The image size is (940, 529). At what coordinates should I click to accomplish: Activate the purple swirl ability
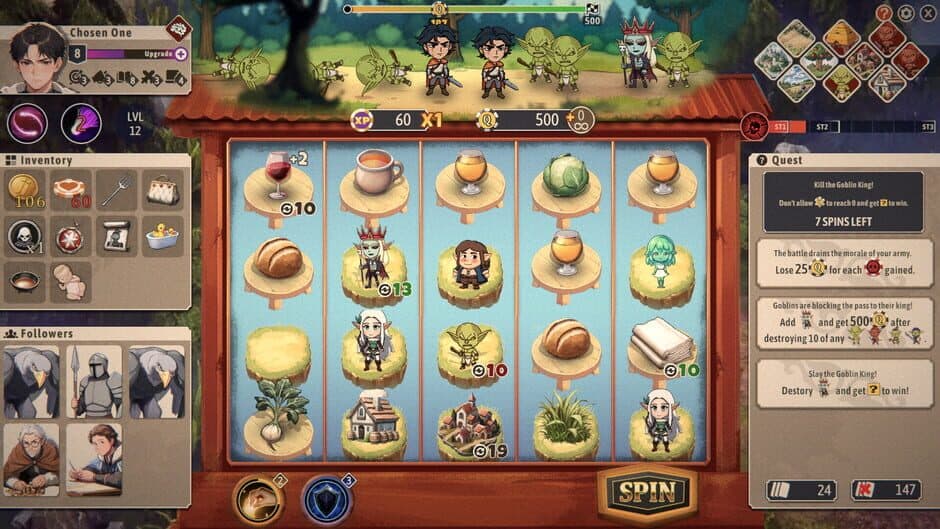click(x=28, y=124)
